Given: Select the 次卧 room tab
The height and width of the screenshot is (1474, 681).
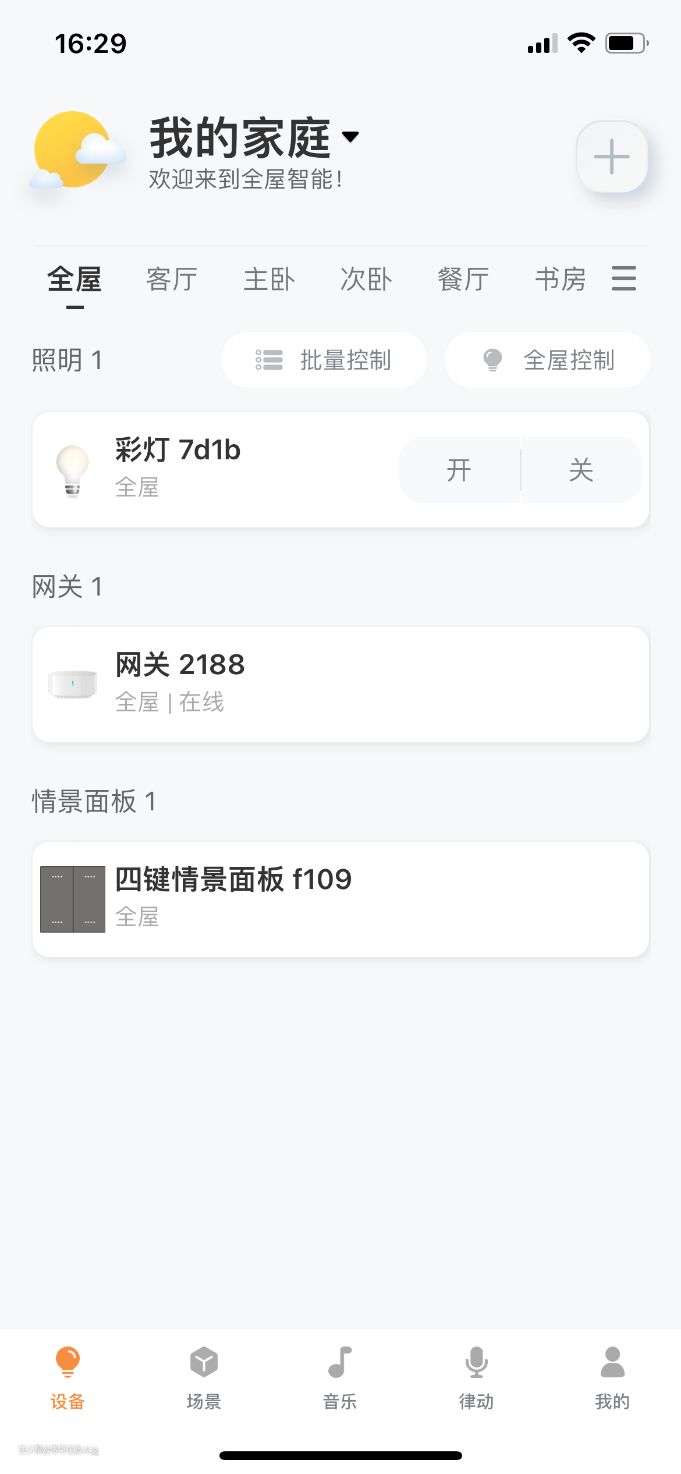Looking at the screenshot, I should [366, 279].
